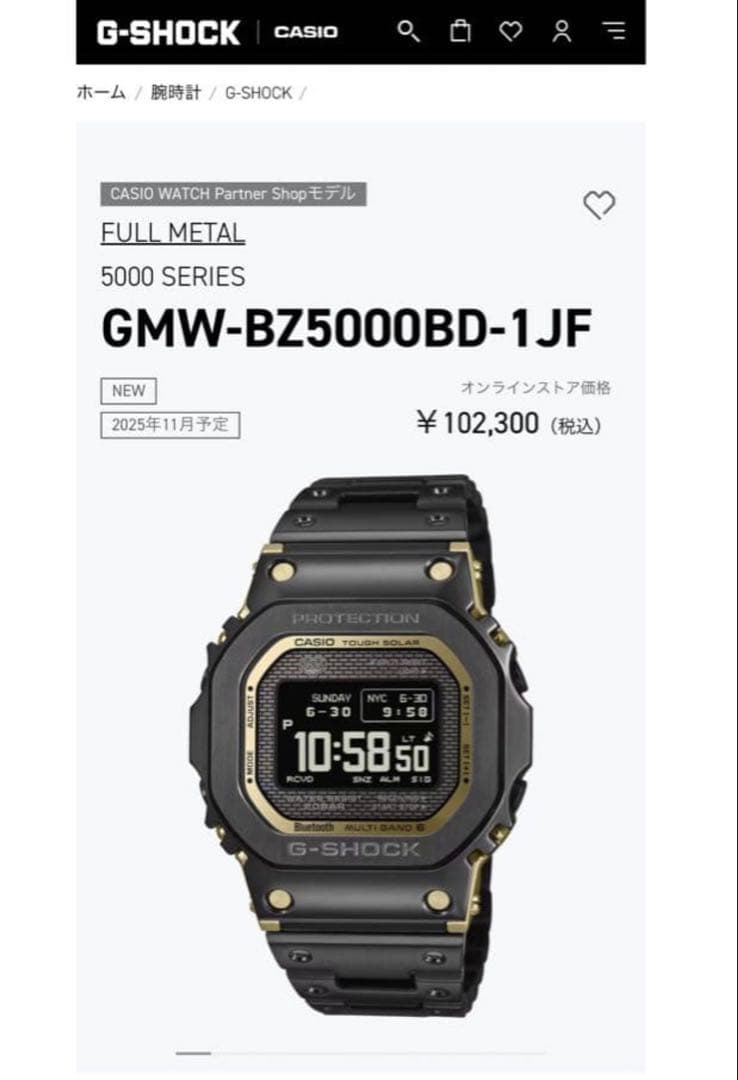Open the site search

(x=406, y=31)
